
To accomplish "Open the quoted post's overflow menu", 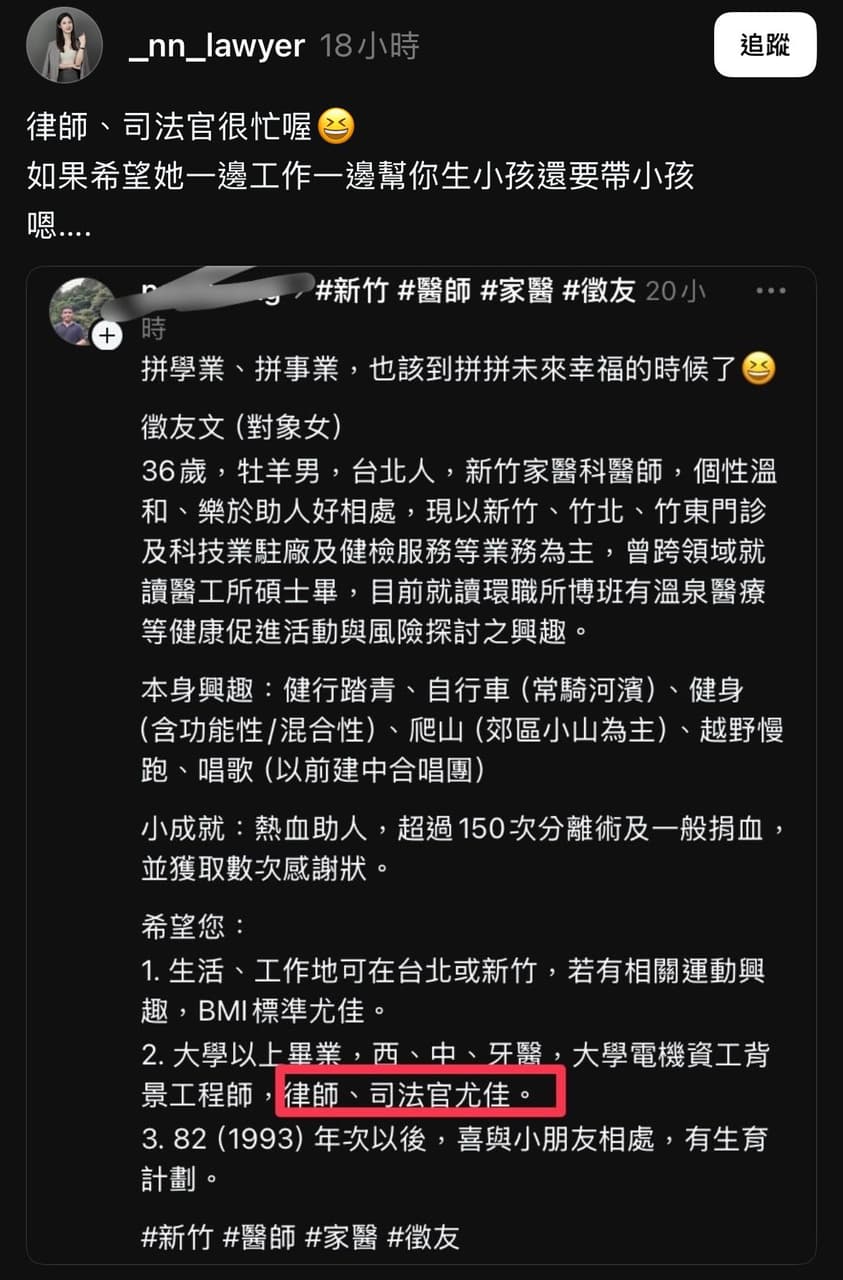I will point(771,291).
